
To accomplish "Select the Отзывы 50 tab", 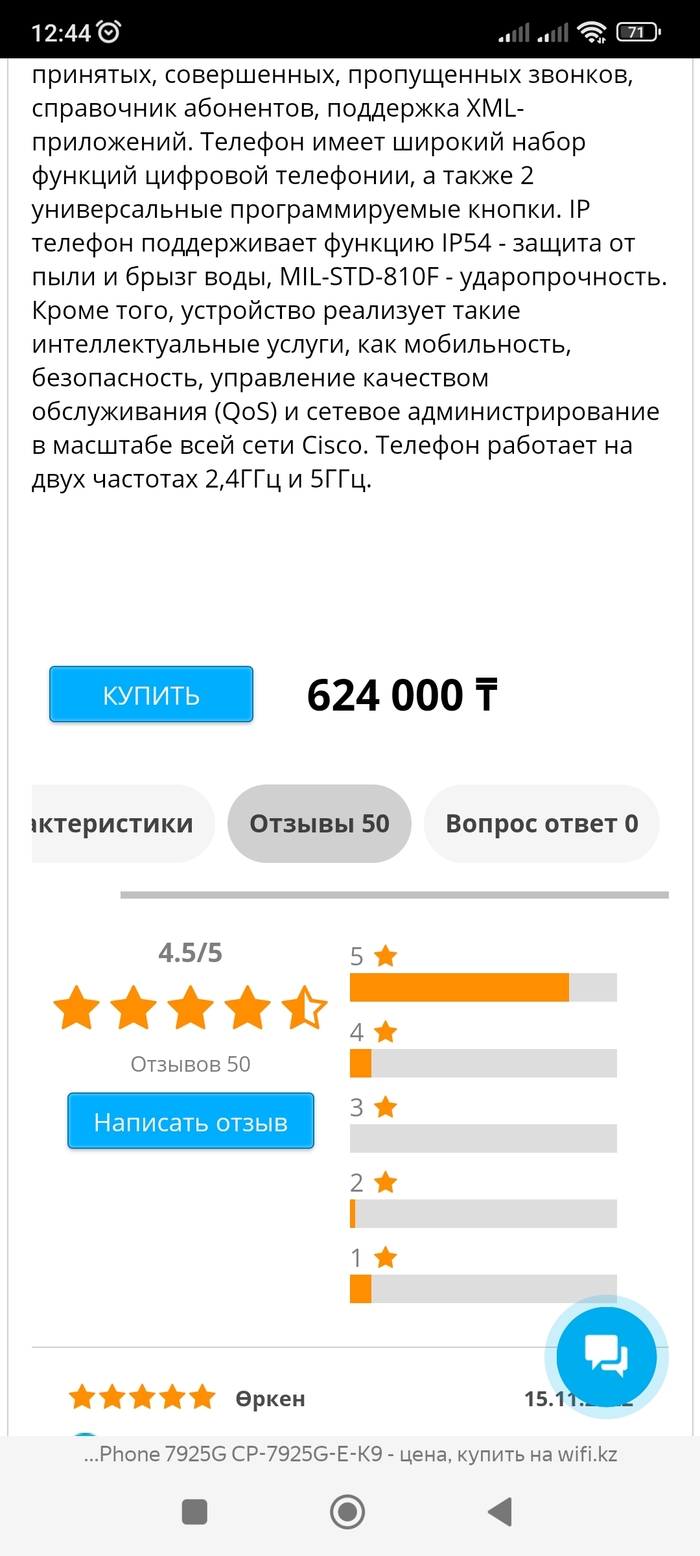I will pos(319,824).
